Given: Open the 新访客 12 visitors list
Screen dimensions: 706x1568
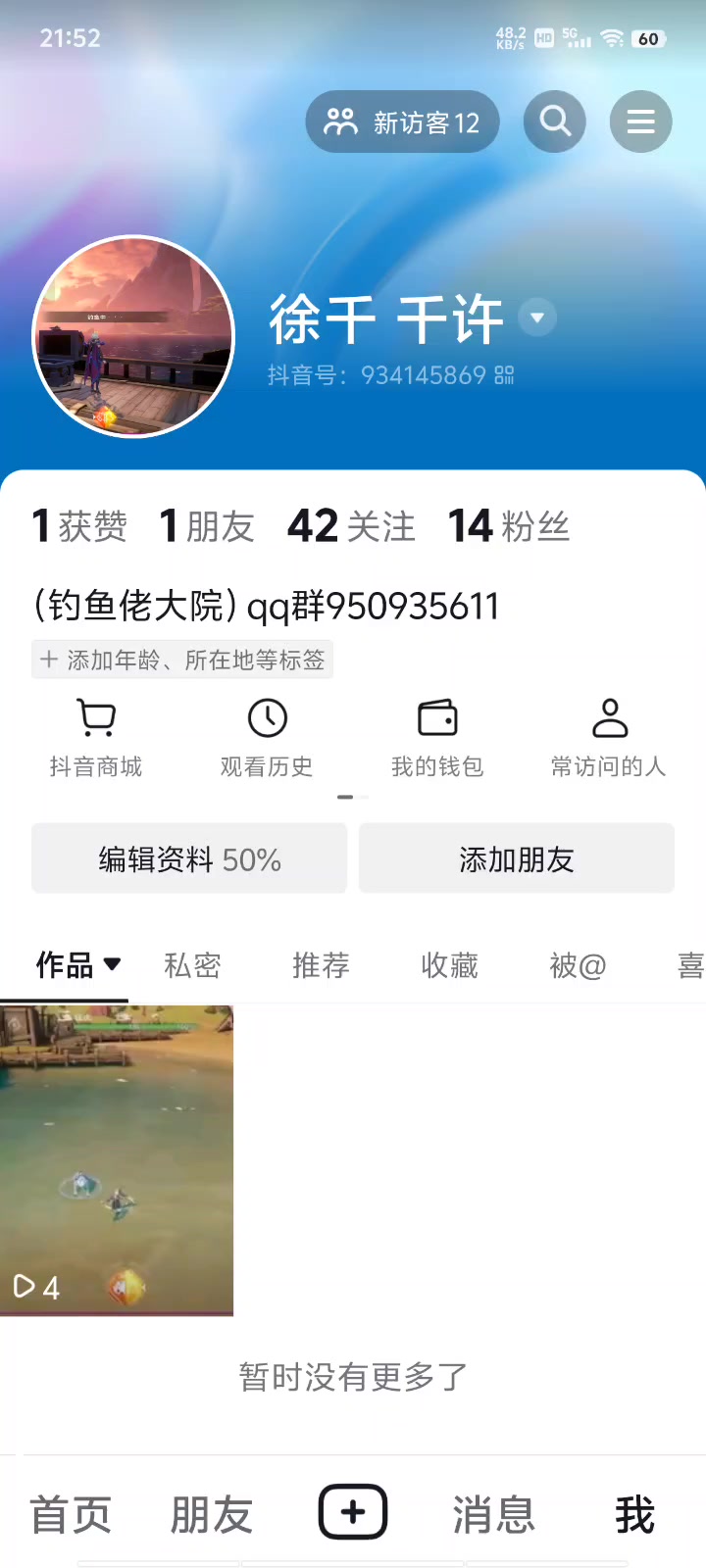Looking at the screenshot, I should 402,122.
